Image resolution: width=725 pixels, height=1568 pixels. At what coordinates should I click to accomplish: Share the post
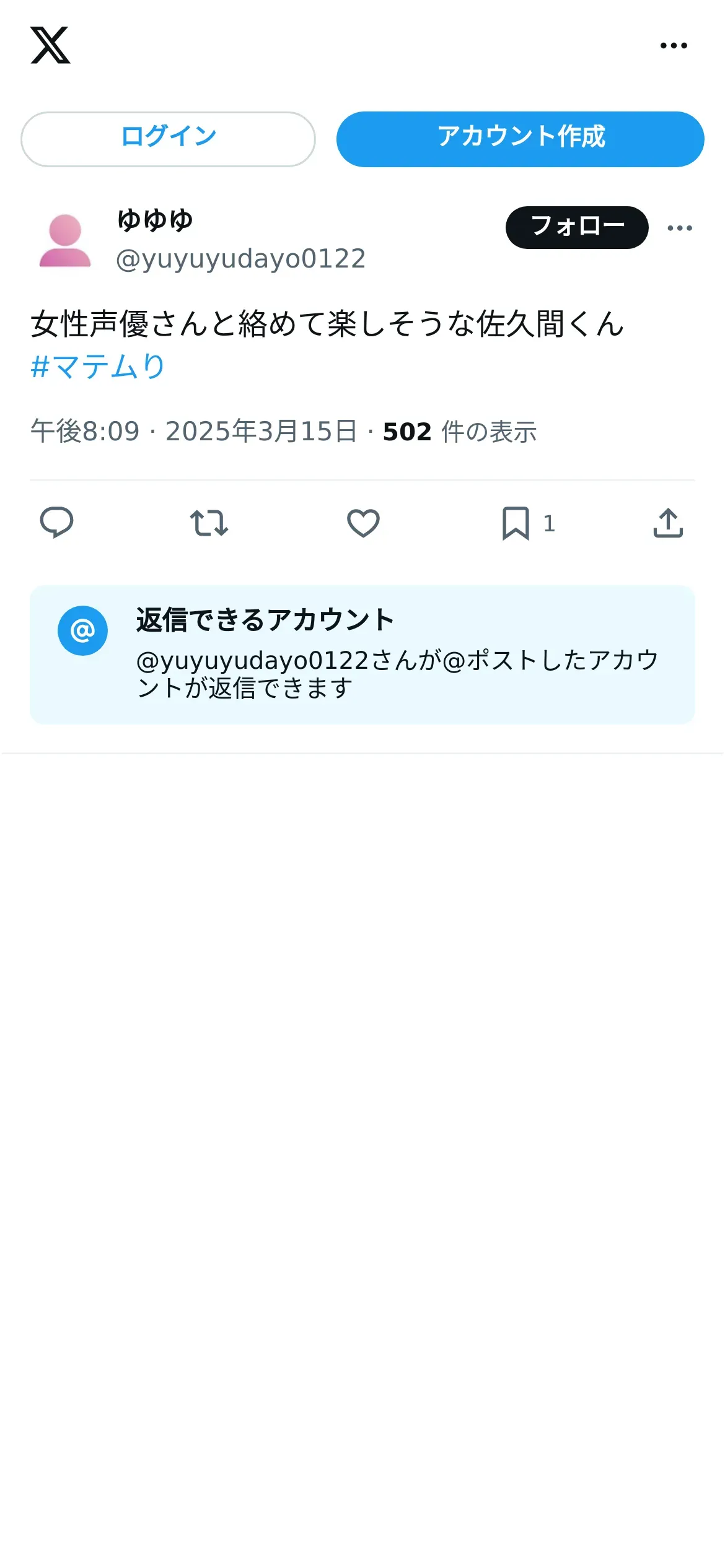point(668,523)
